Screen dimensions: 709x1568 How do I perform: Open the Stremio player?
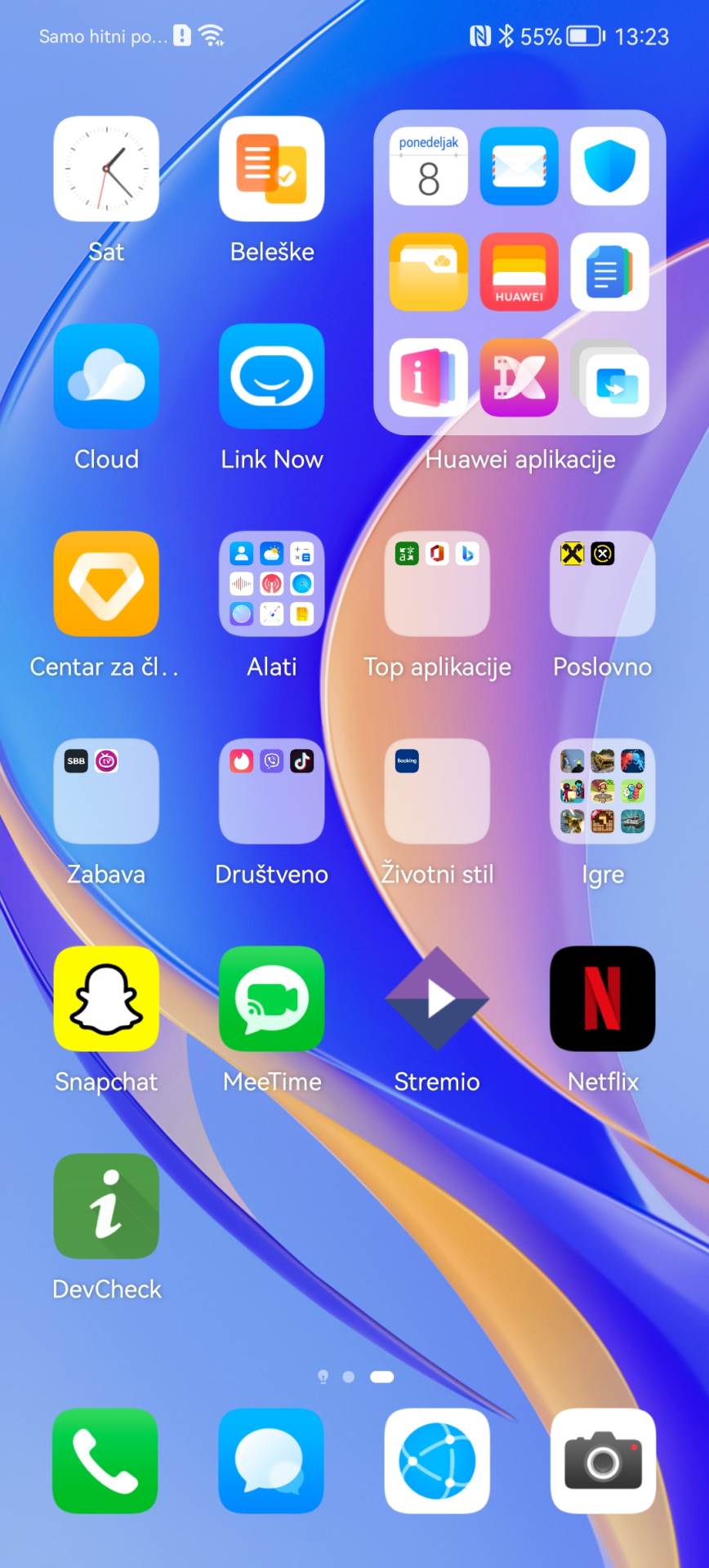[436, 999]
